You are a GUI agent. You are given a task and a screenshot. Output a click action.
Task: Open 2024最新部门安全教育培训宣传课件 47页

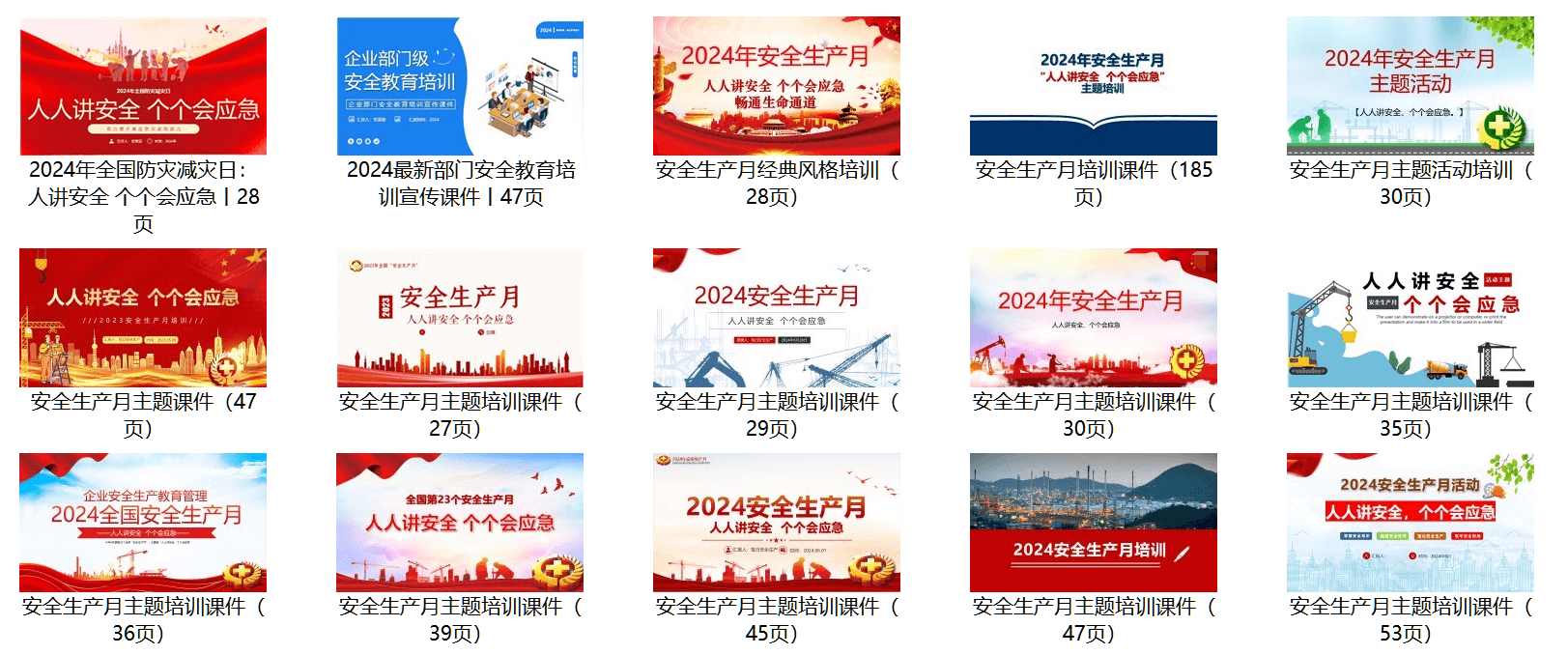click(x=460, y=87)
